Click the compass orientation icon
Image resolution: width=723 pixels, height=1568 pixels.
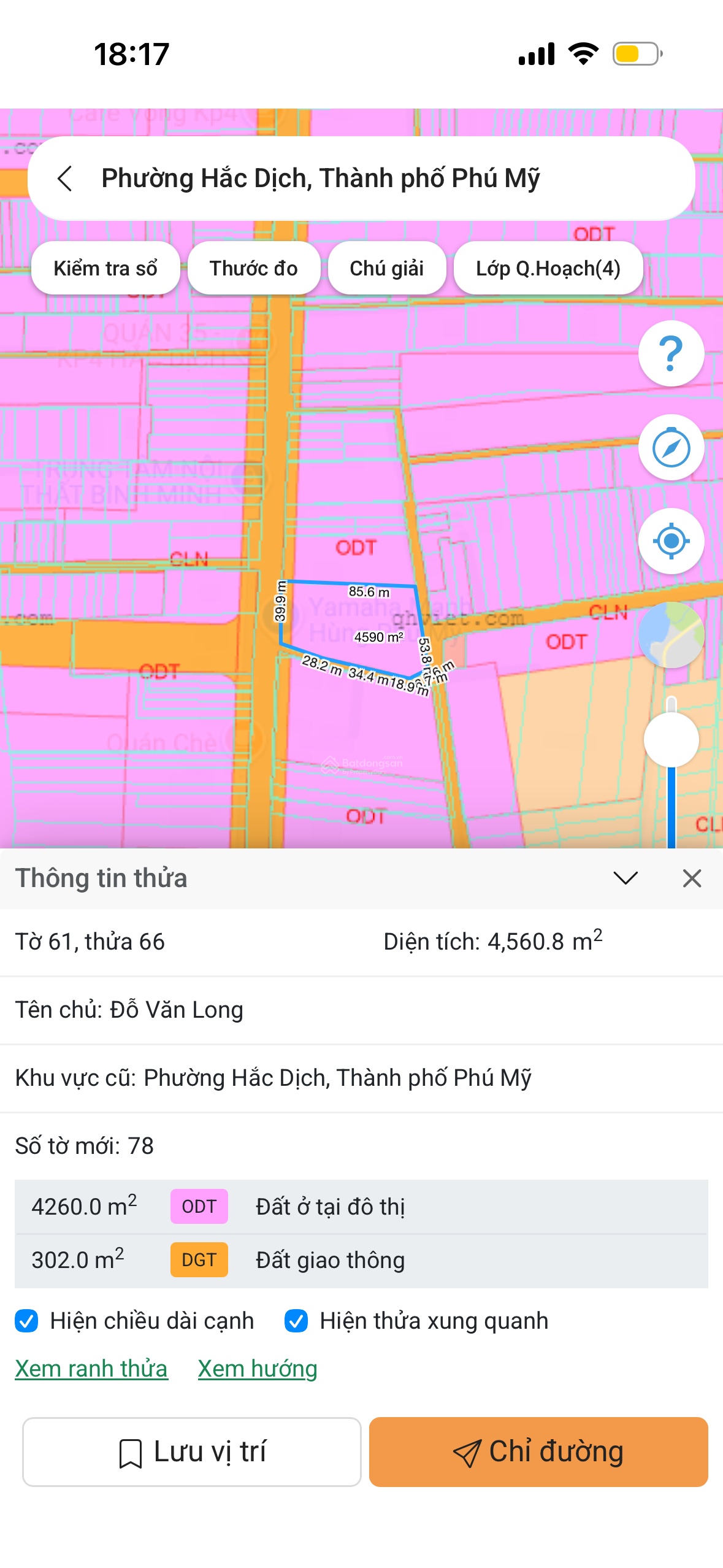(x=671, y=447)
